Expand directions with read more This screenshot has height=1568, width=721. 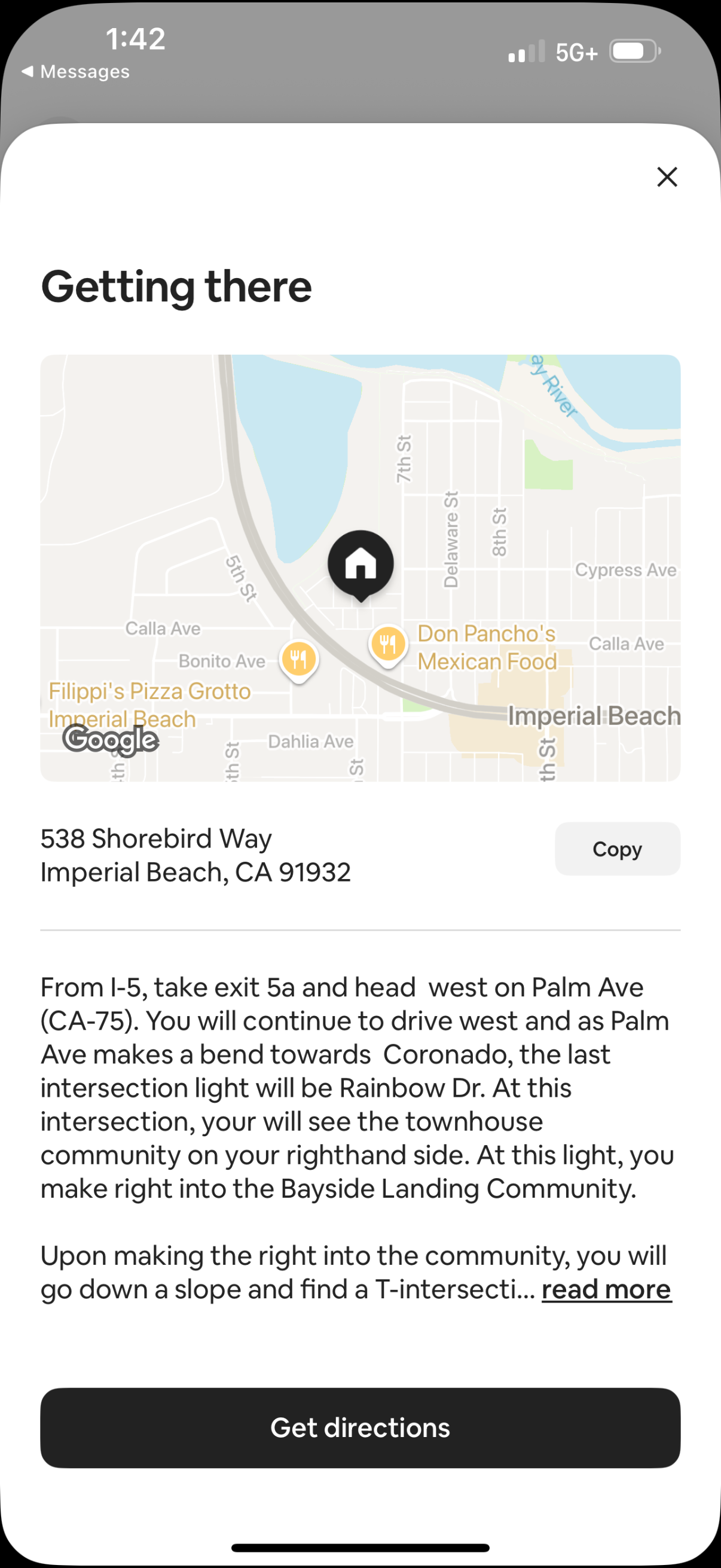point(606,1289)
